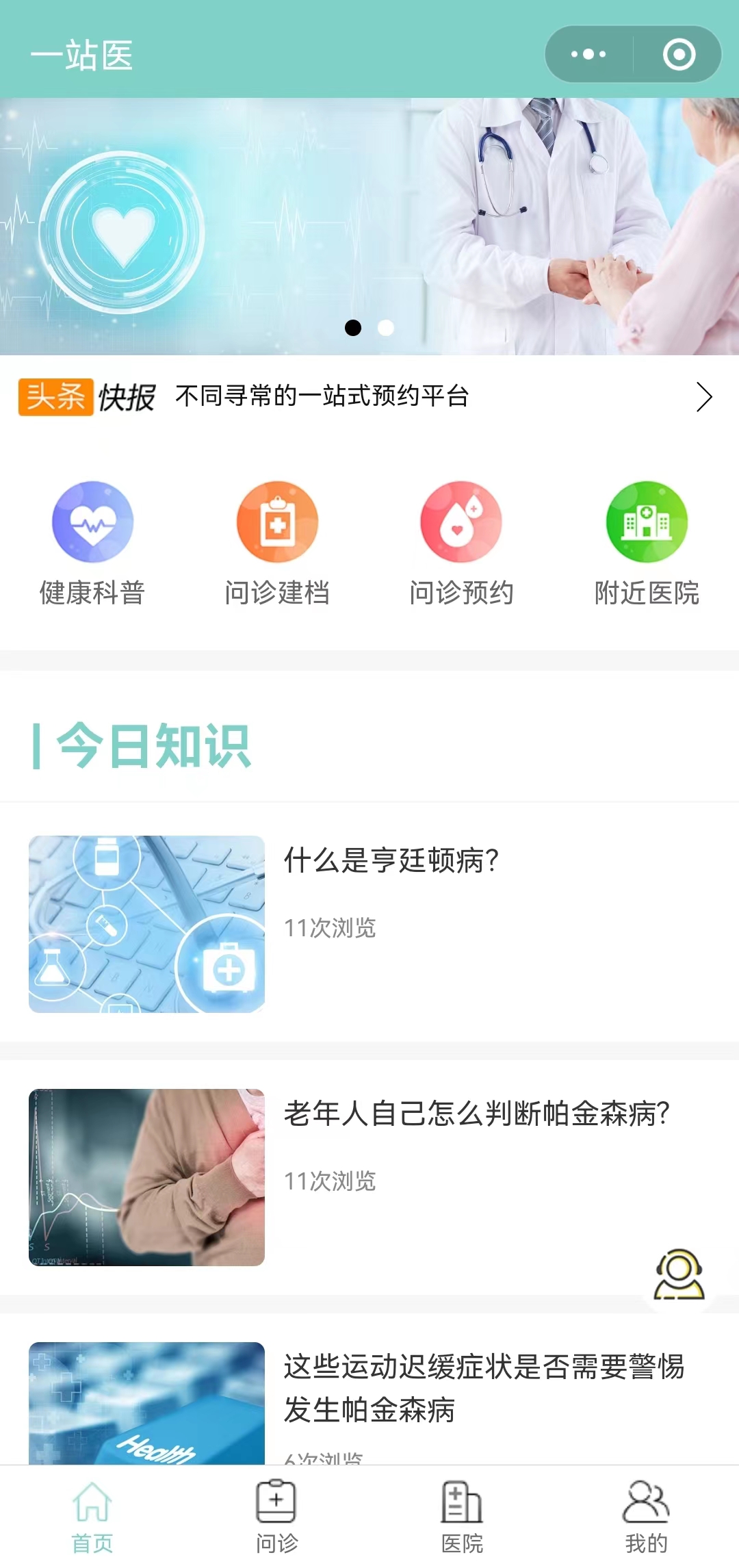Open the mini program more-options menu
Image resolution: width=739 pixels, height=1568 pixels.
pyautogui.click(x=588, y=54)
